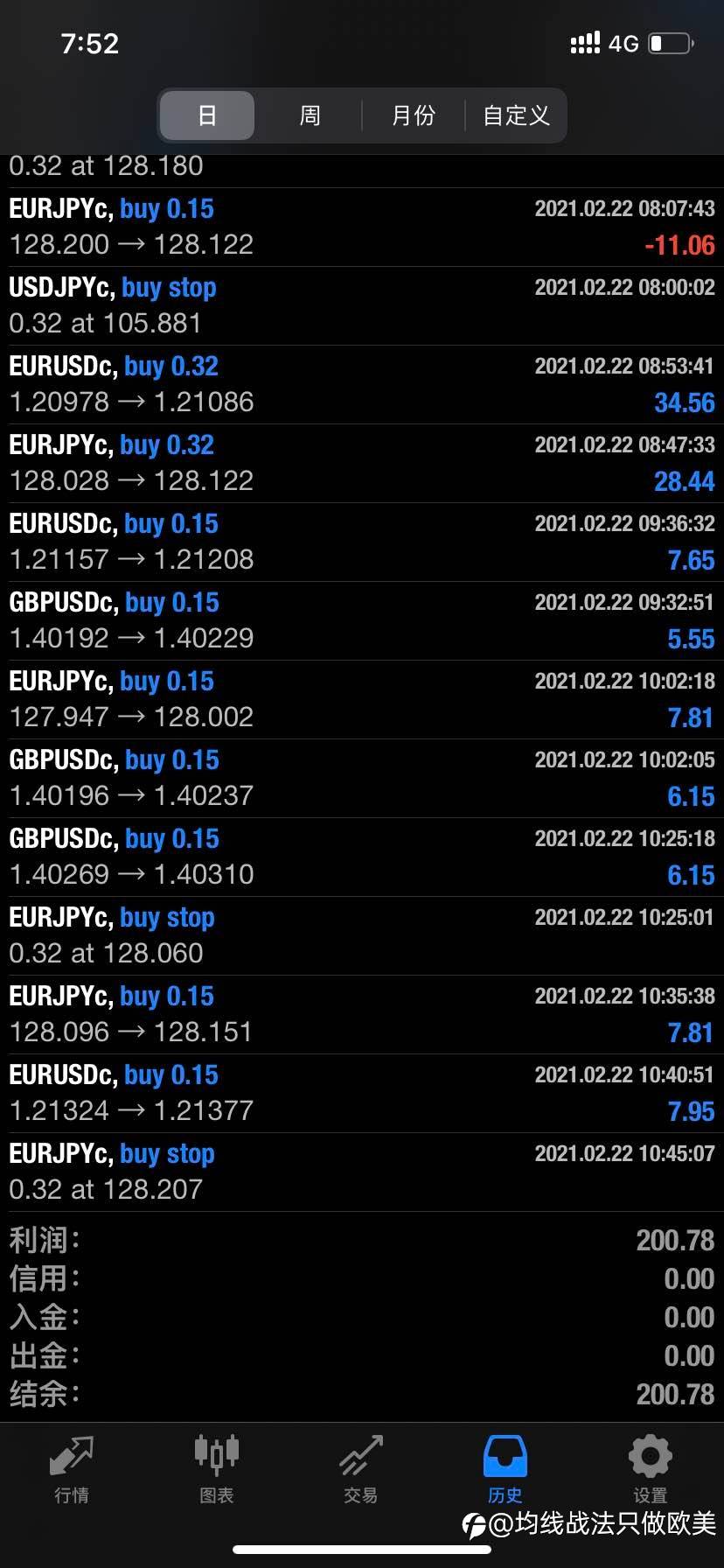Open the USDJPYc buy stop at 105.881
The width and height of the screenshot is (724, 1568).
362,306
